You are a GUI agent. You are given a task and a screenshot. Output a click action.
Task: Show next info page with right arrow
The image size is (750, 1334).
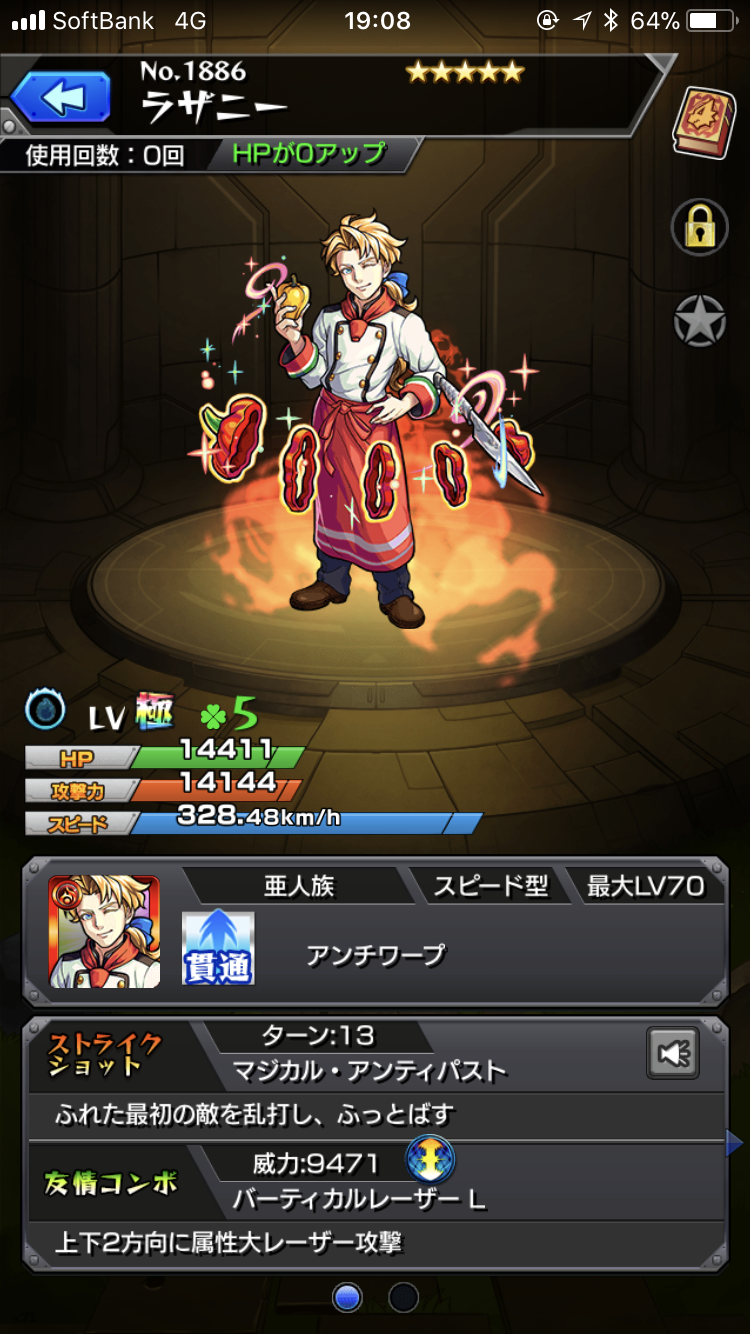736,1143
